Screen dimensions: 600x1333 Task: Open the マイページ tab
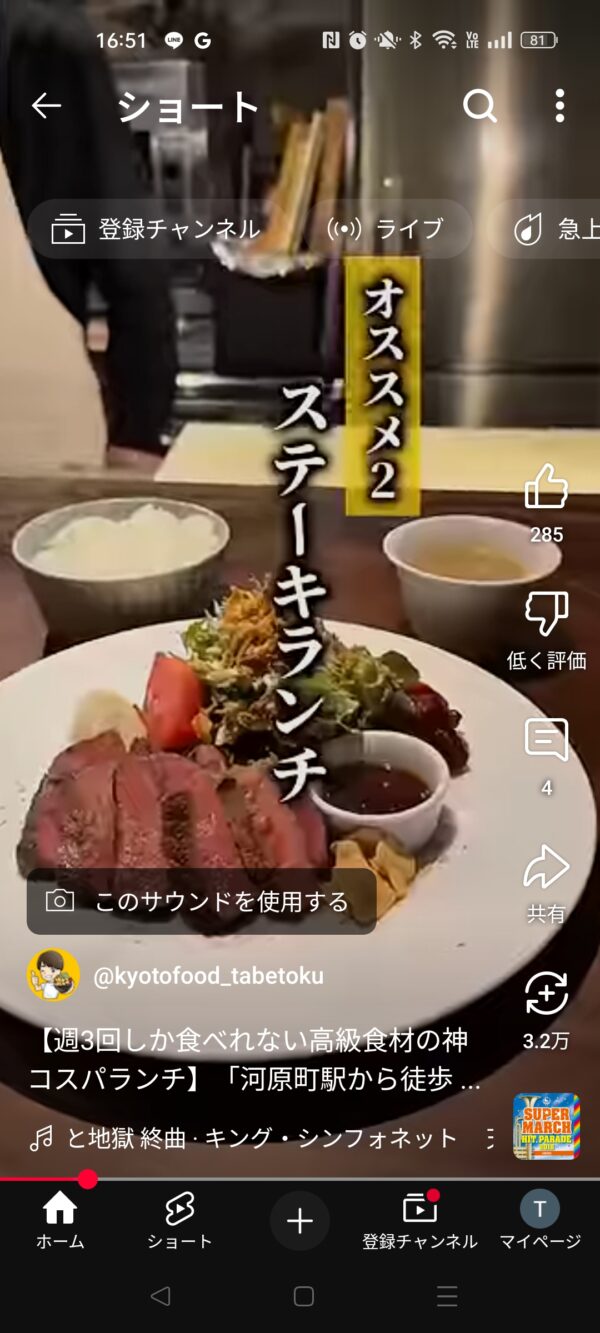pos(540,1221)
